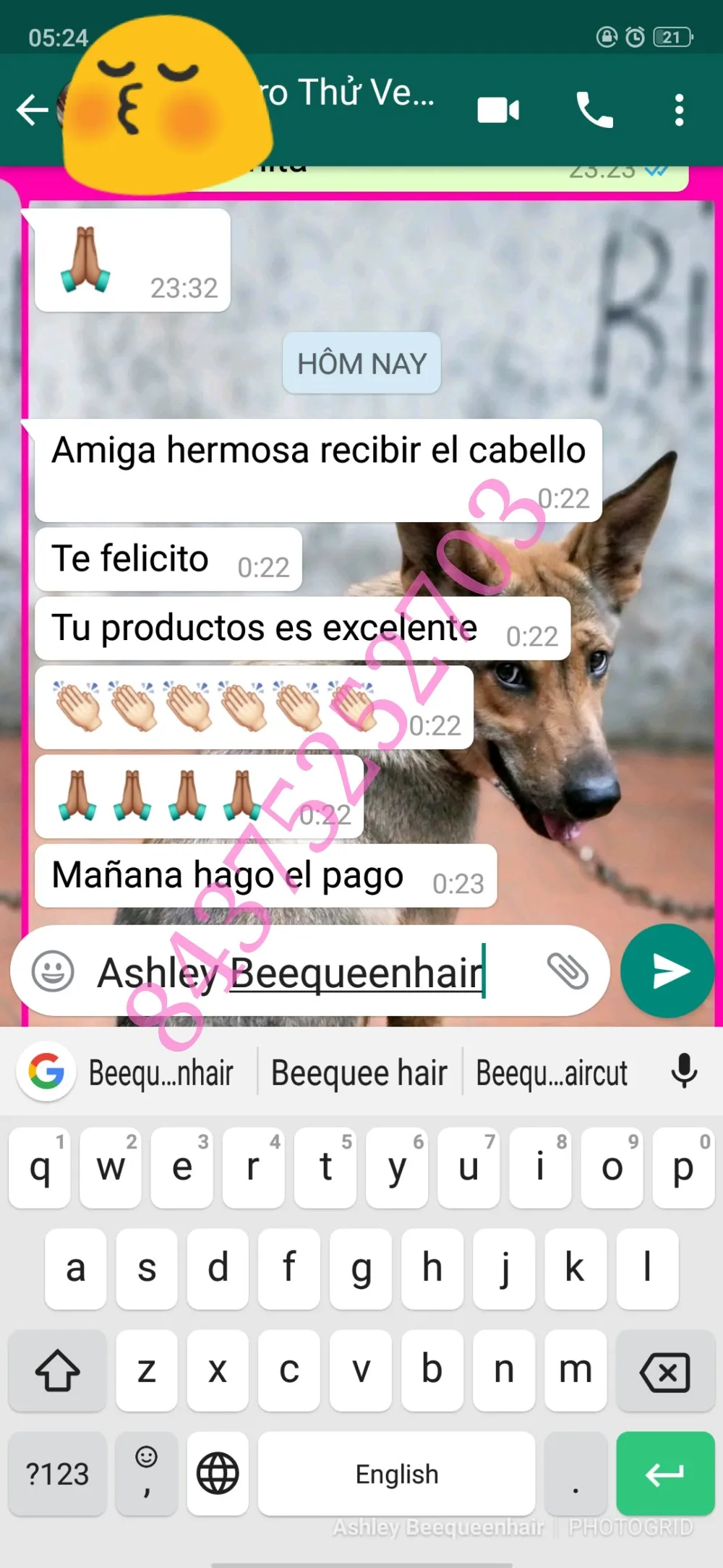Activate voice typing microphone
Screen dimensions: 723x1568
coord(683,1071)
